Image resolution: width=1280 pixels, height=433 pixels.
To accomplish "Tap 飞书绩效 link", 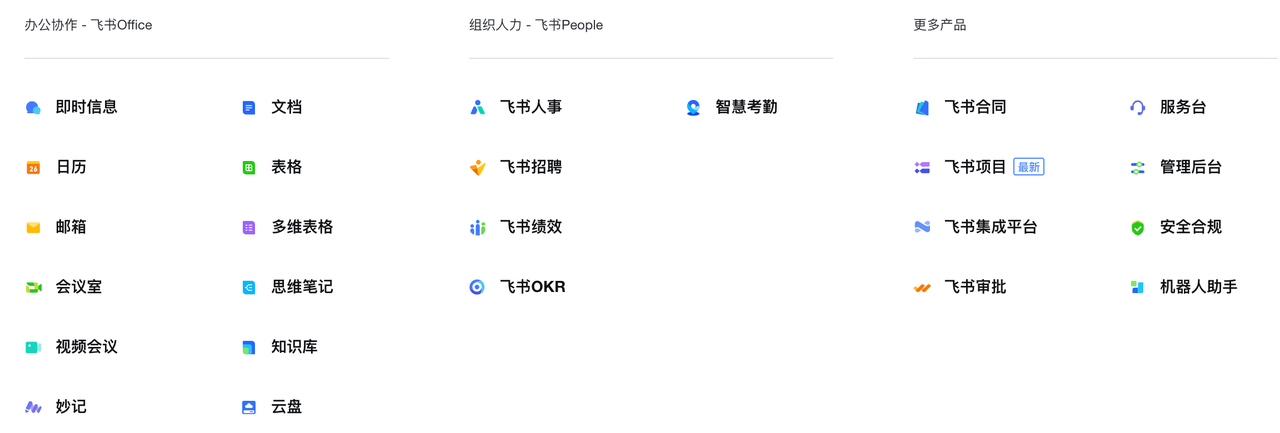I will pos(530,227).
